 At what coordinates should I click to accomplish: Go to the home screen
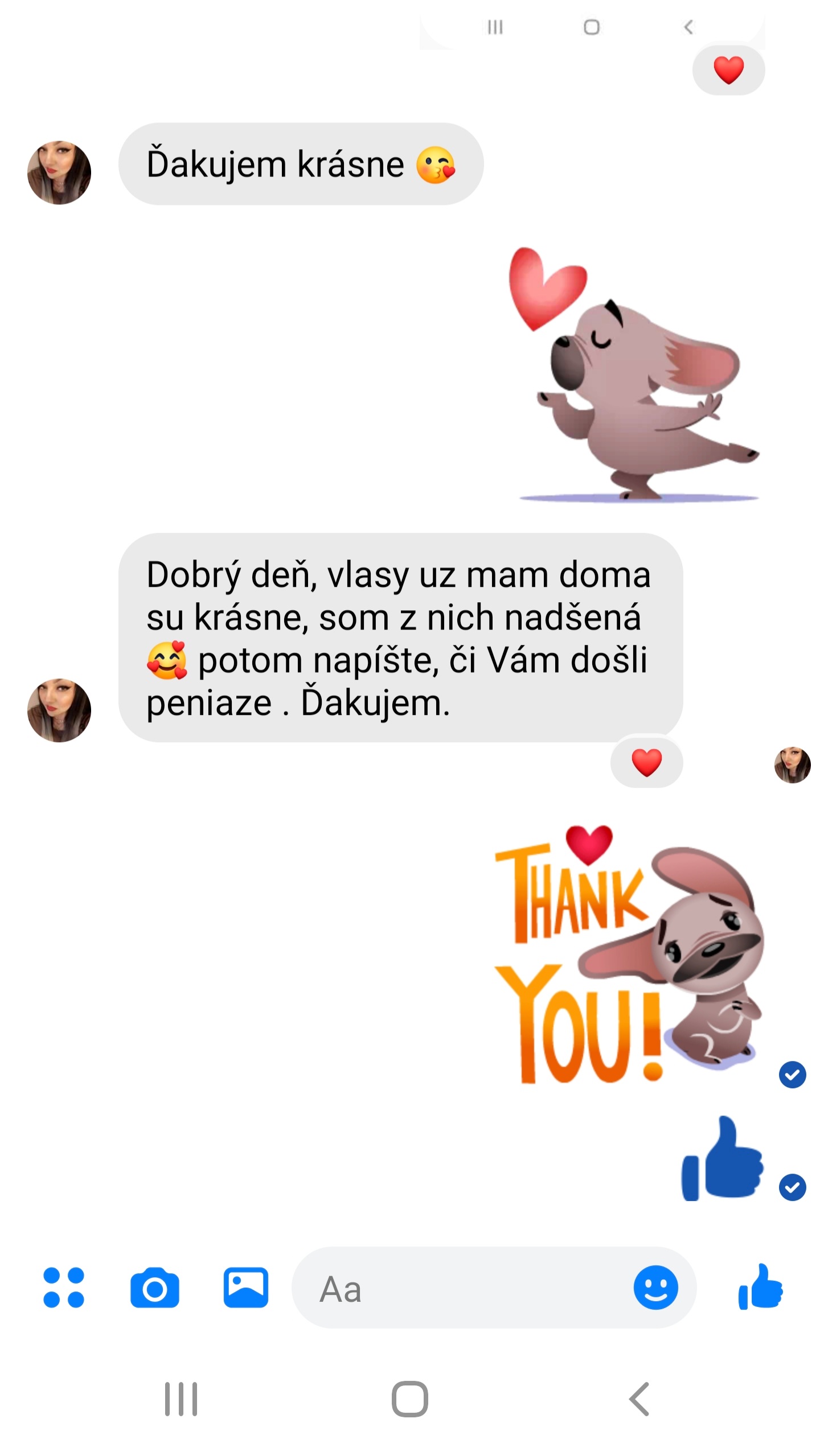coord(409,1399)
